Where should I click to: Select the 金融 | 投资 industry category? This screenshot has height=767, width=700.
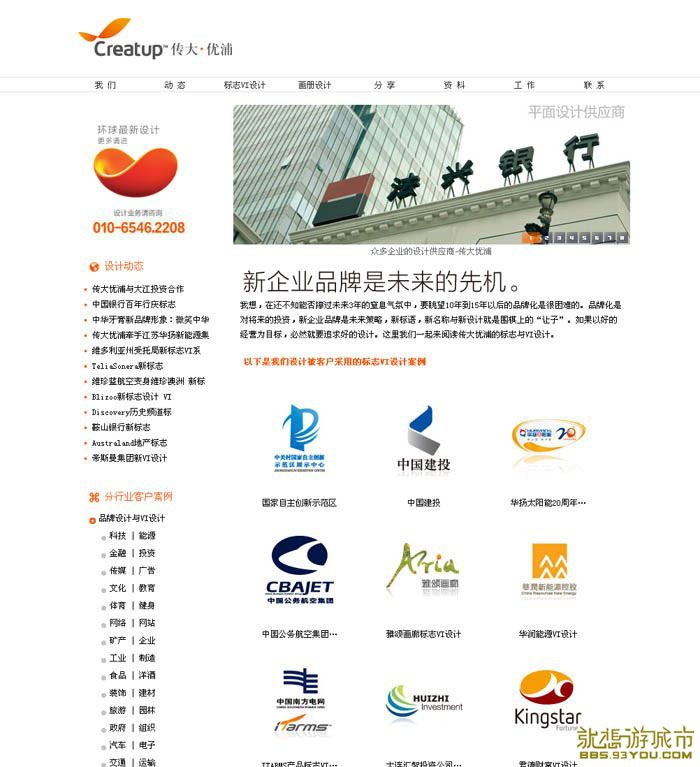click(x=132, y=553)
